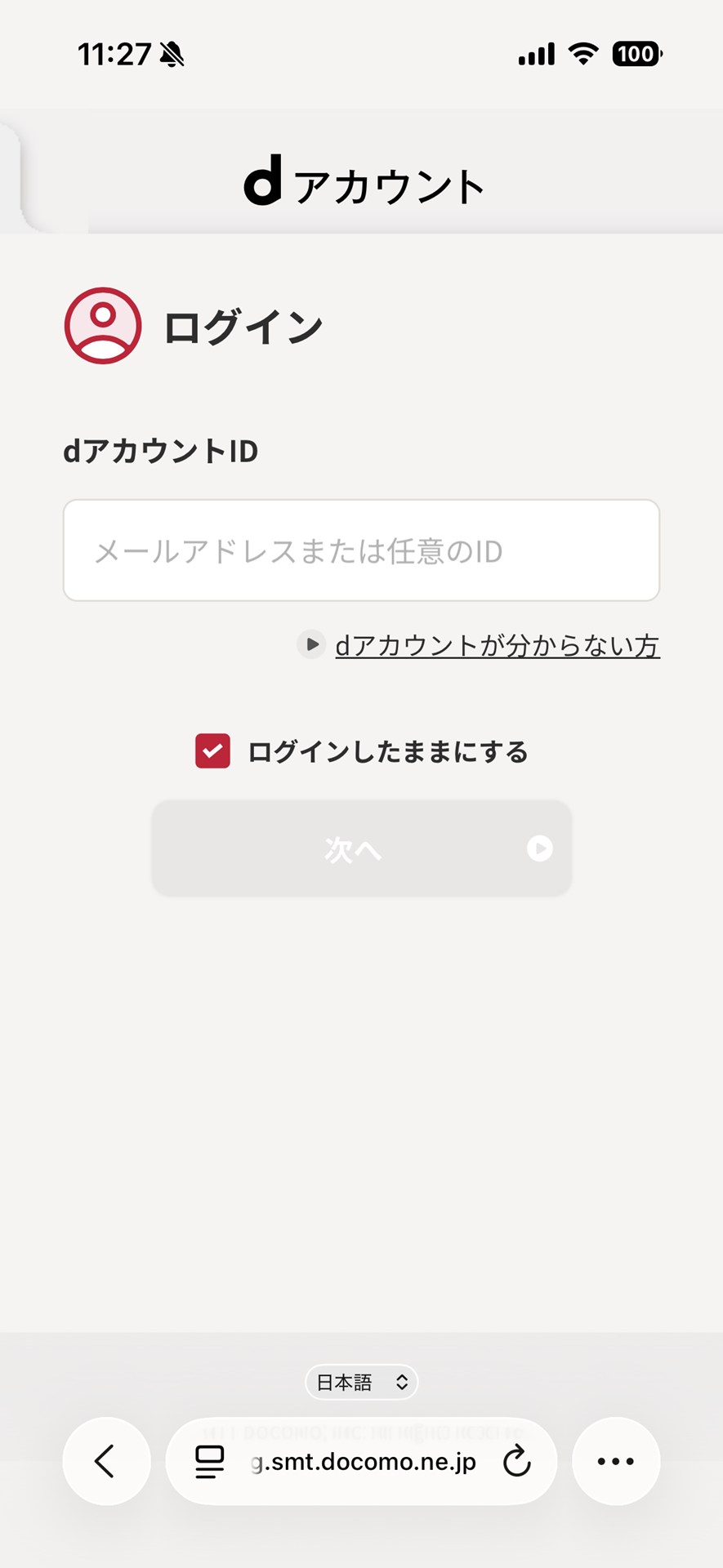Tap the reader mode icon in address bar
Image resolution: width=723 pixels, height=1568 pixels.
210,1461
